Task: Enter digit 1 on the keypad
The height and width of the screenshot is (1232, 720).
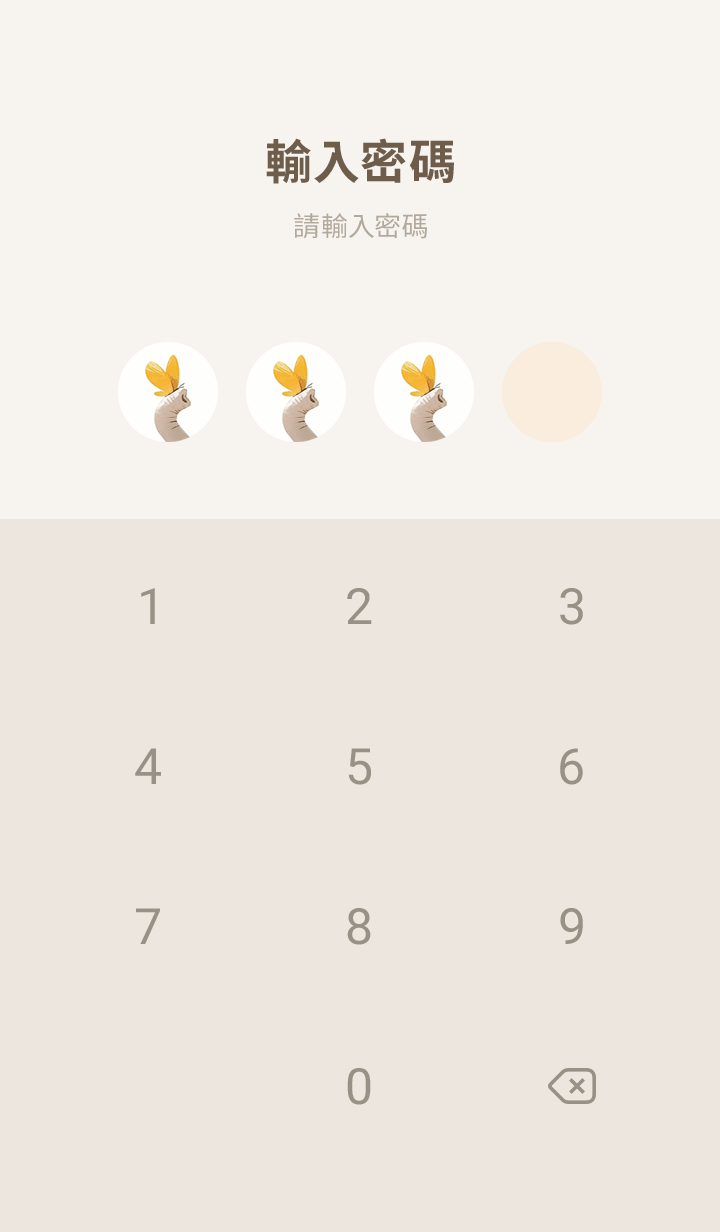Action: pyautogui.click(x=149, y=607)
